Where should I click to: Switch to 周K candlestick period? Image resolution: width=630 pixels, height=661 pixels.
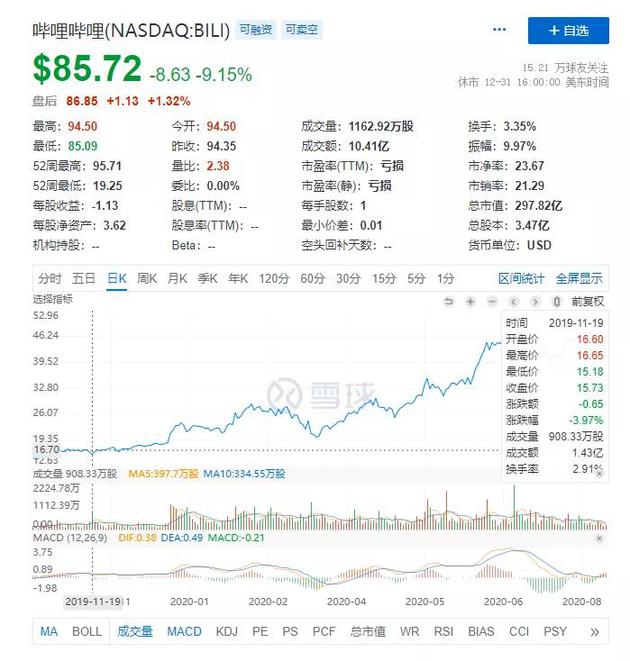coord(148,278)
